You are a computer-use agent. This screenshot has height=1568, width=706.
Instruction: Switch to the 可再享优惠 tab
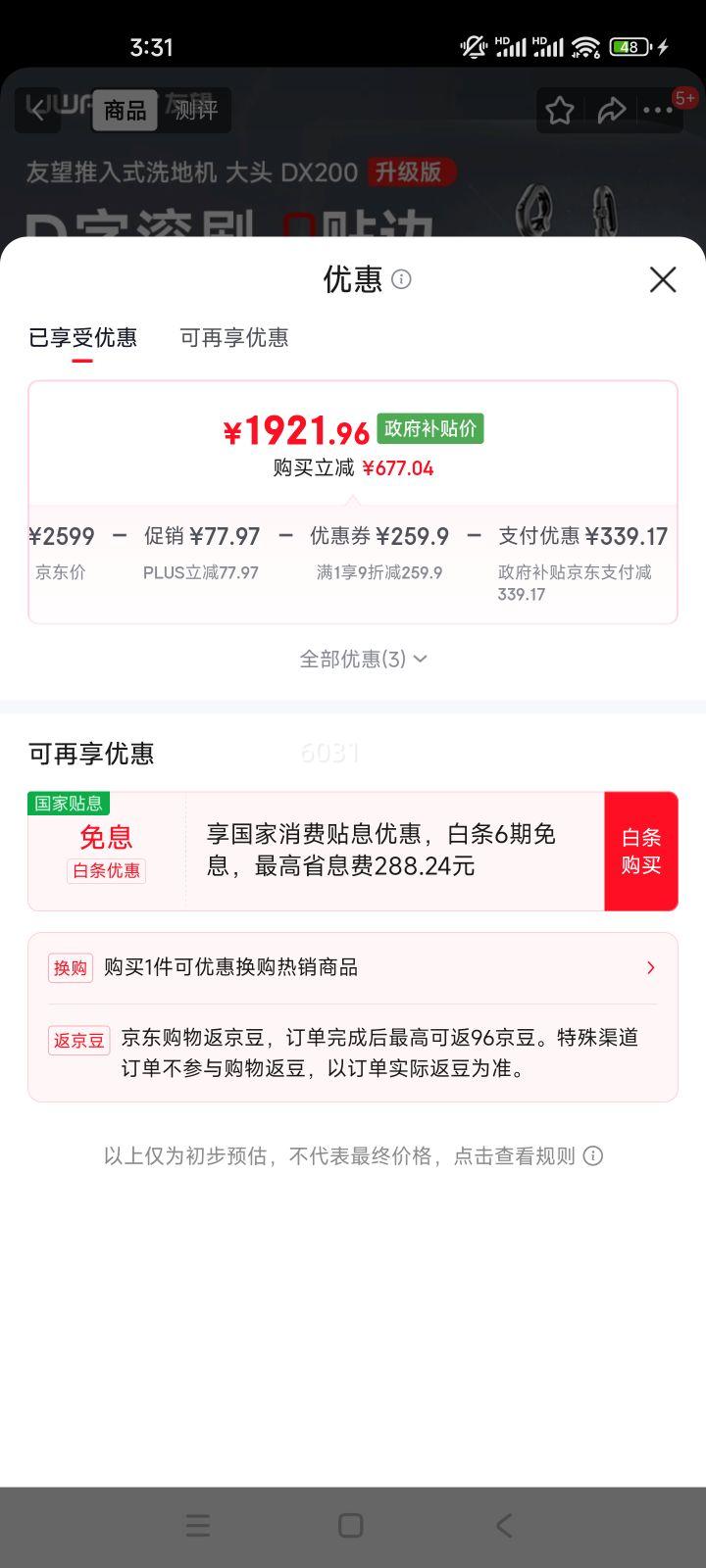[235, 337]
